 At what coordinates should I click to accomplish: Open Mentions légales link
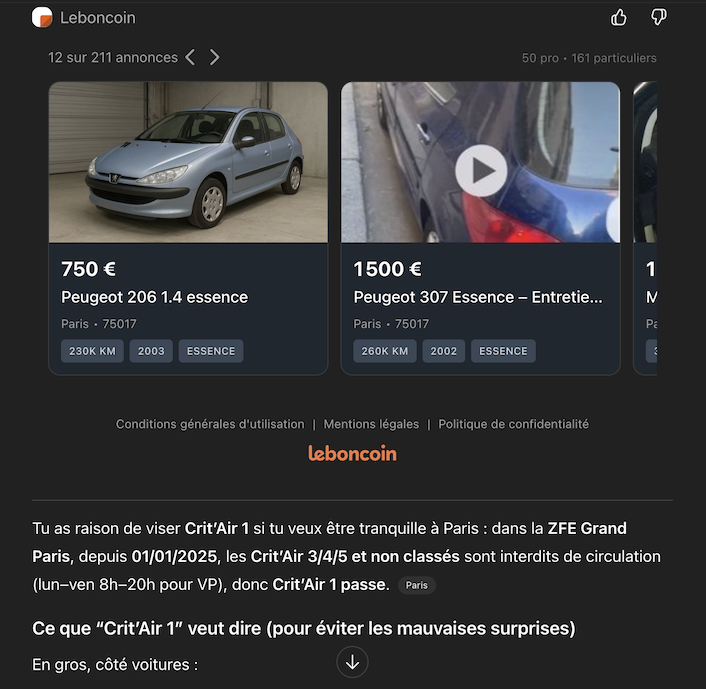pos(371,424)
